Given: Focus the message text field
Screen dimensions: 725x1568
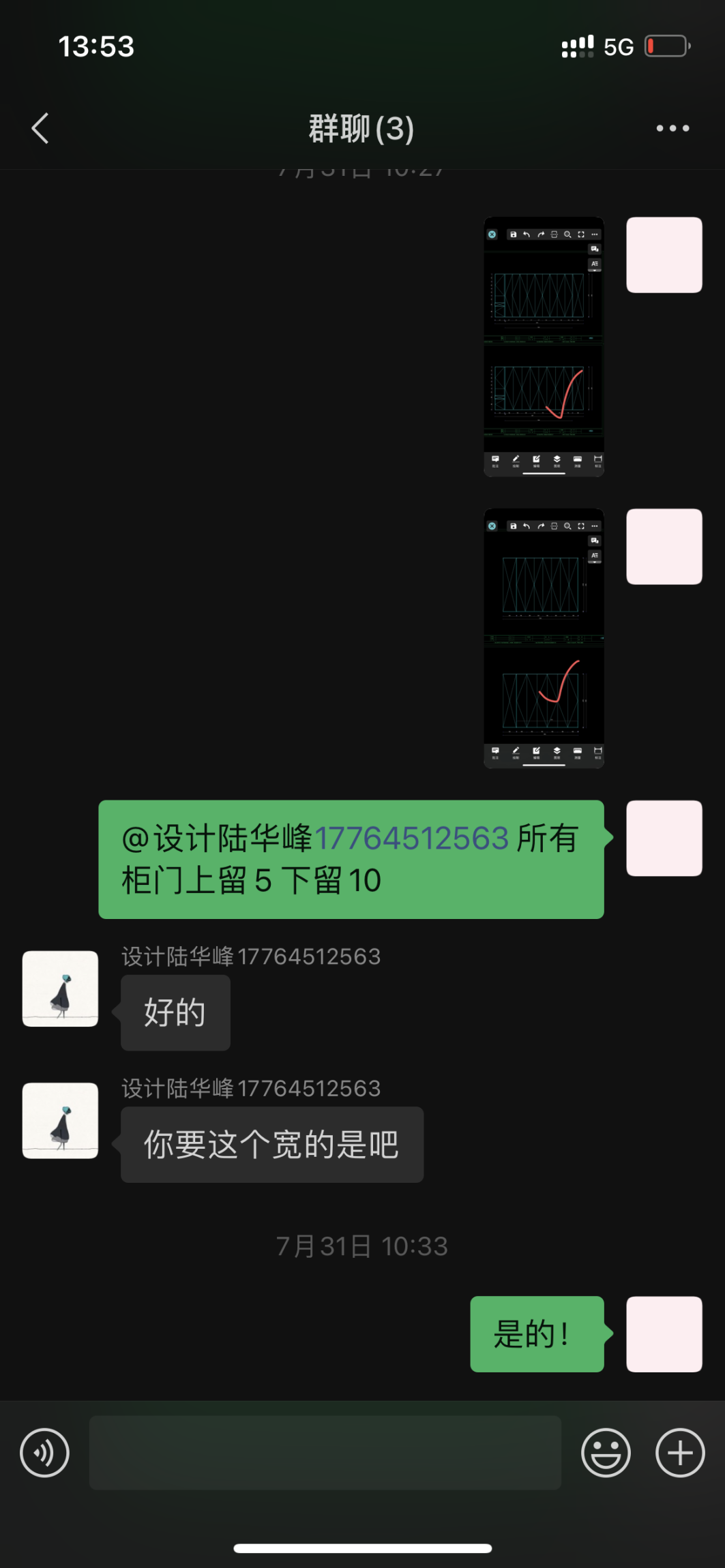Looking at the screenshot, I should point(325,1453).
